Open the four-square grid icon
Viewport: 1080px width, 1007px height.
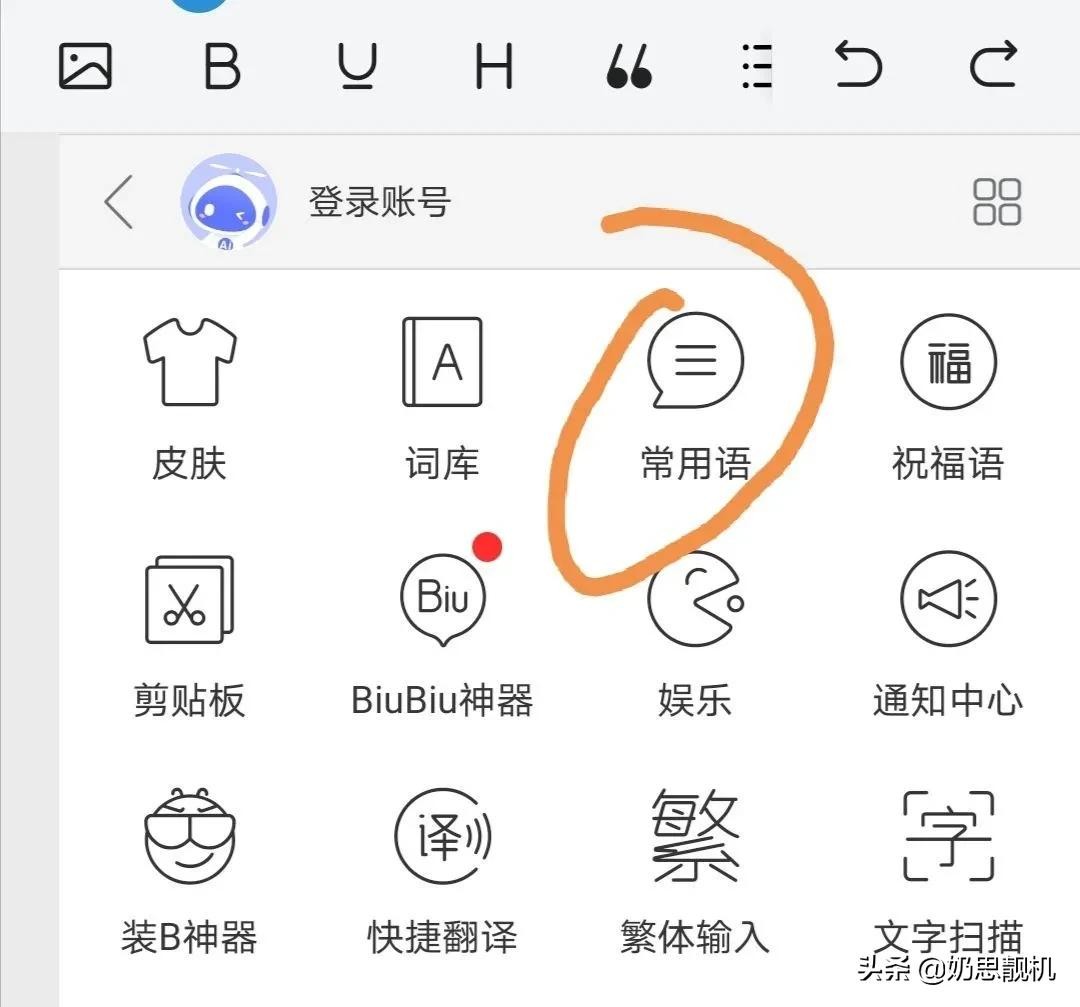pos(997,202)
